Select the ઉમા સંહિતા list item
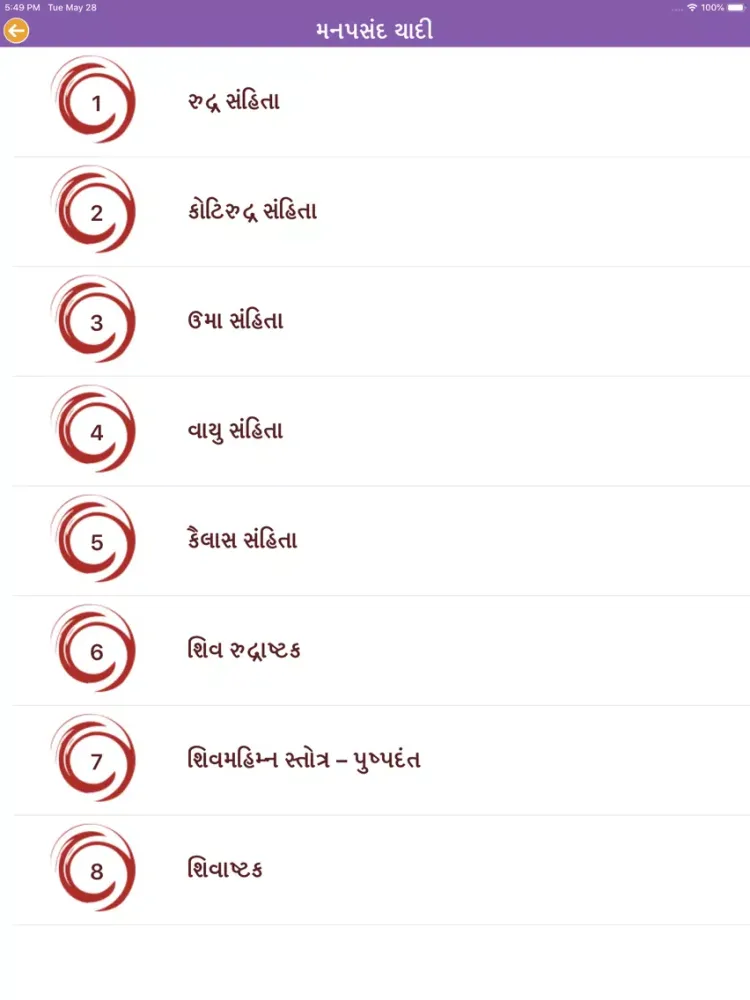Viewport: 750px width, 1000px height. [x=234, y=321]
